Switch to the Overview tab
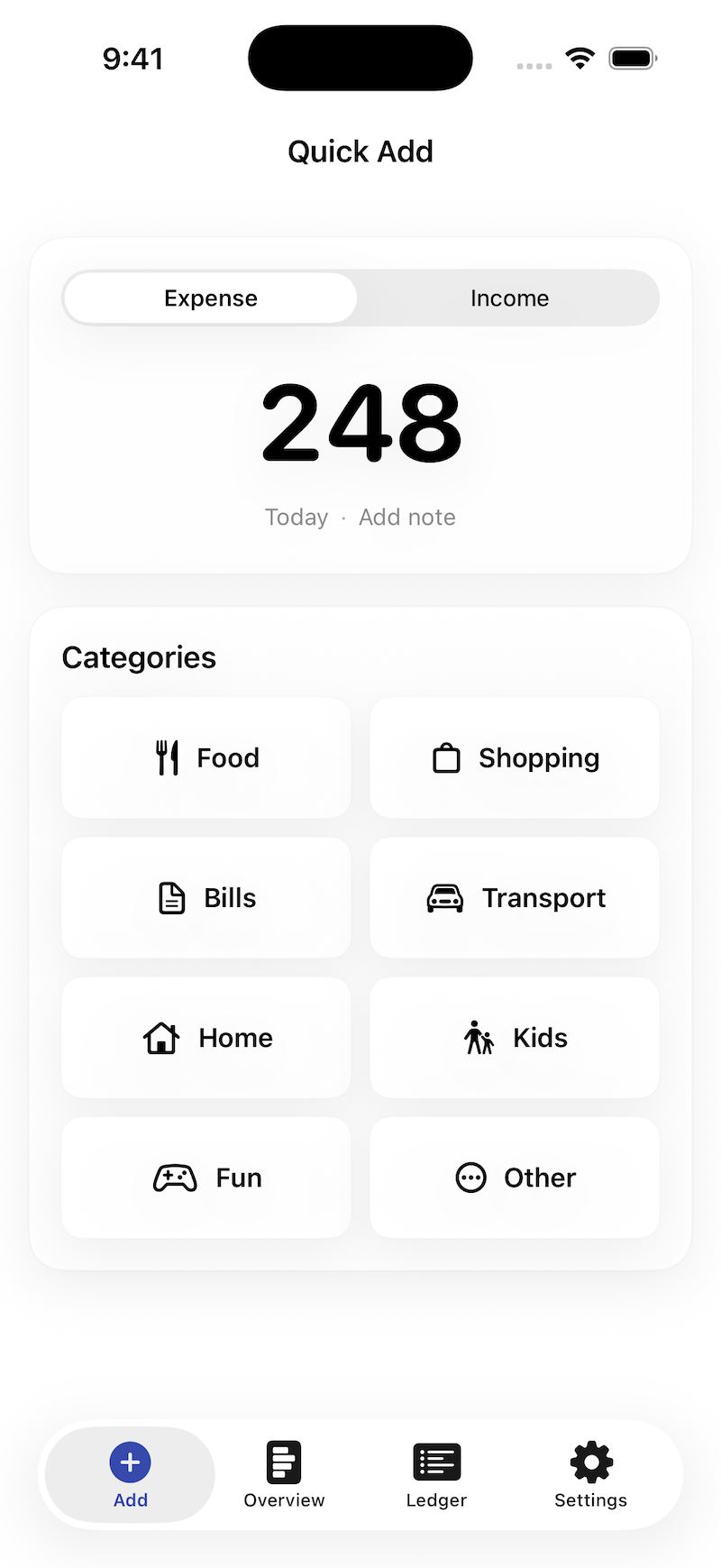This screenshot has width=721, height=1568. click(284, 1475)
